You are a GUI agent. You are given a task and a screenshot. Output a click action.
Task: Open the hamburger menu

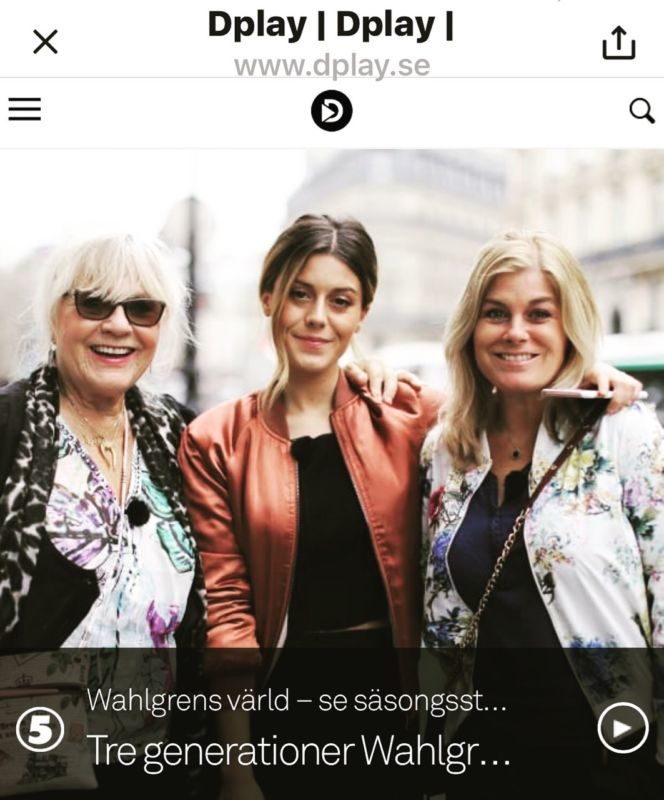pos(25,110)
